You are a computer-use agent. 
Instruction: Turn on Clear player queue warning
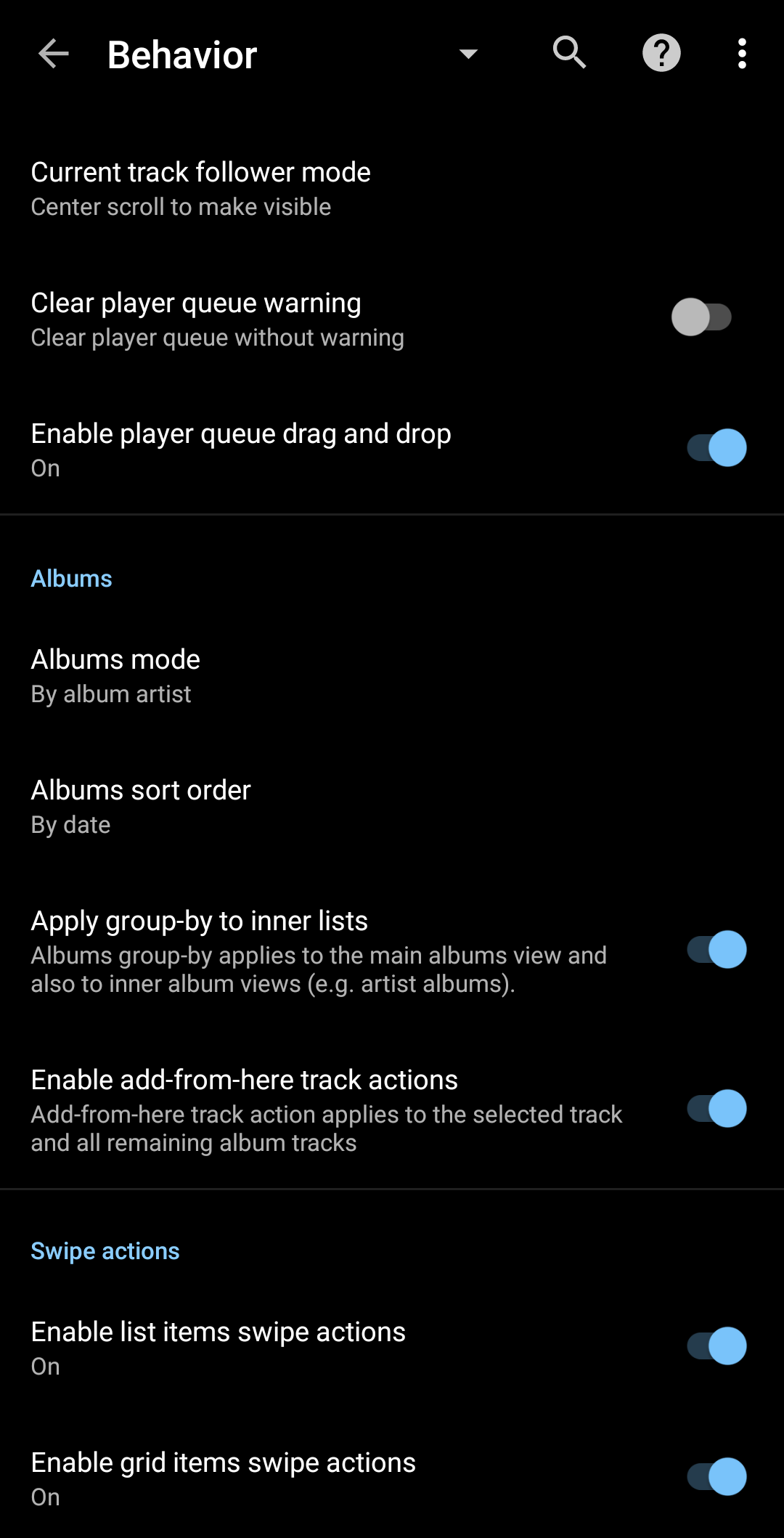click(701, 317)
